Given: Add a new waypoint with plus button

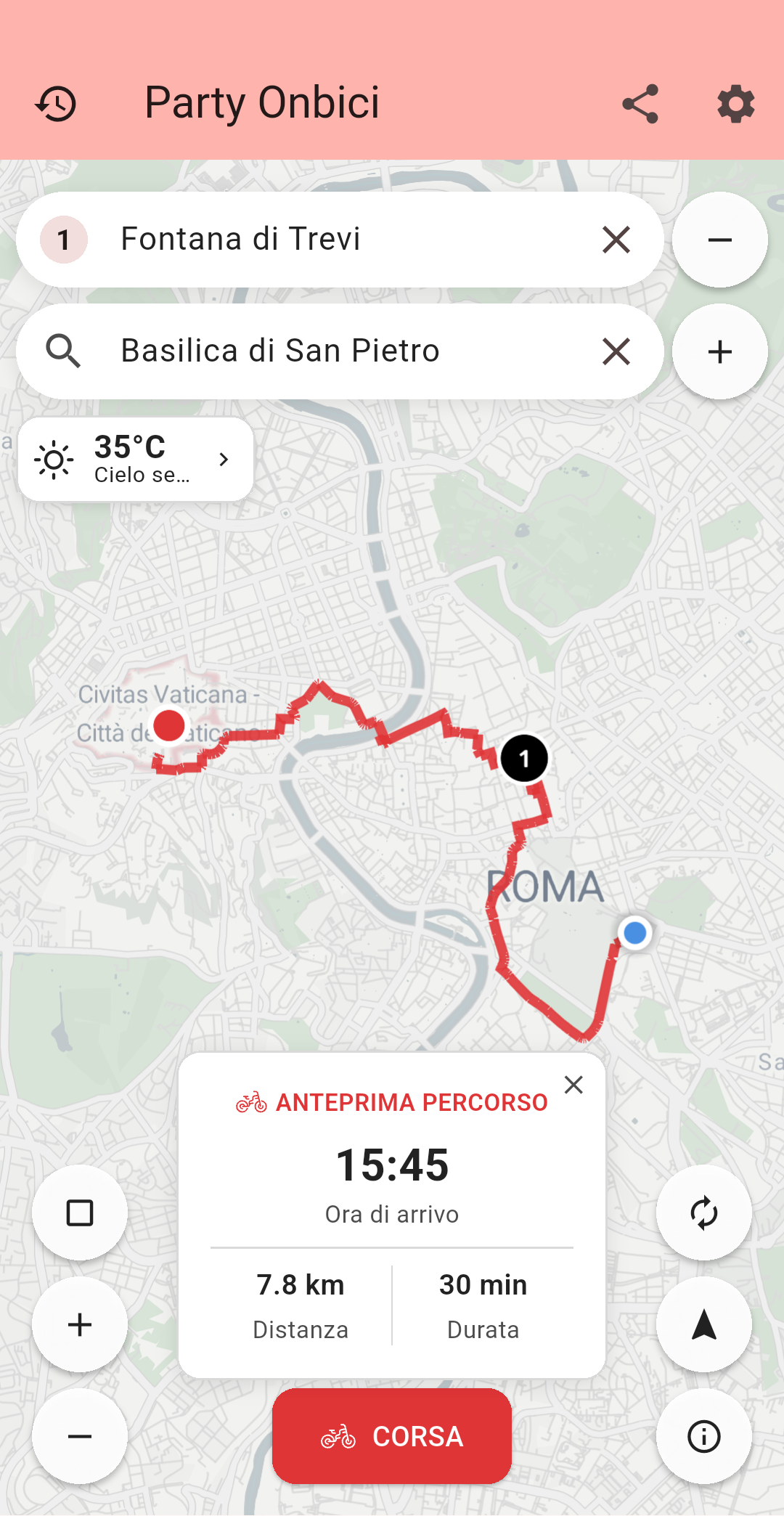Looking at the screenshot, I should click(x=719, y=351).
